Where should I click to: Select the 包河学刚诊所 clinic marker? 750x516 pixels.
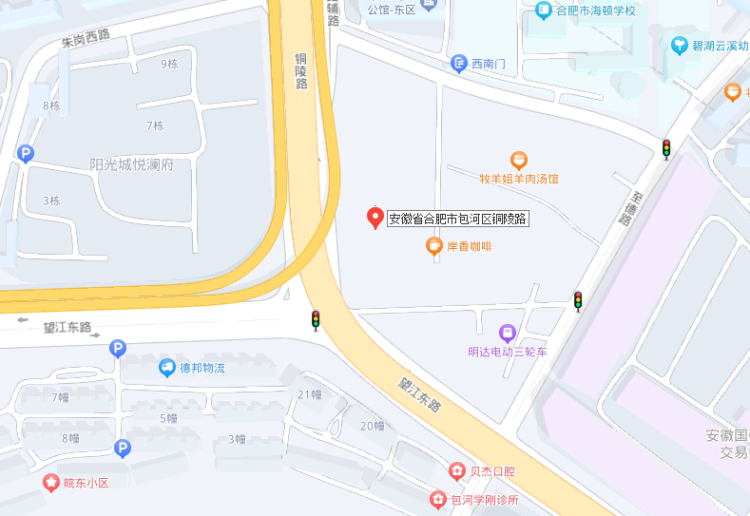point(437,499)
